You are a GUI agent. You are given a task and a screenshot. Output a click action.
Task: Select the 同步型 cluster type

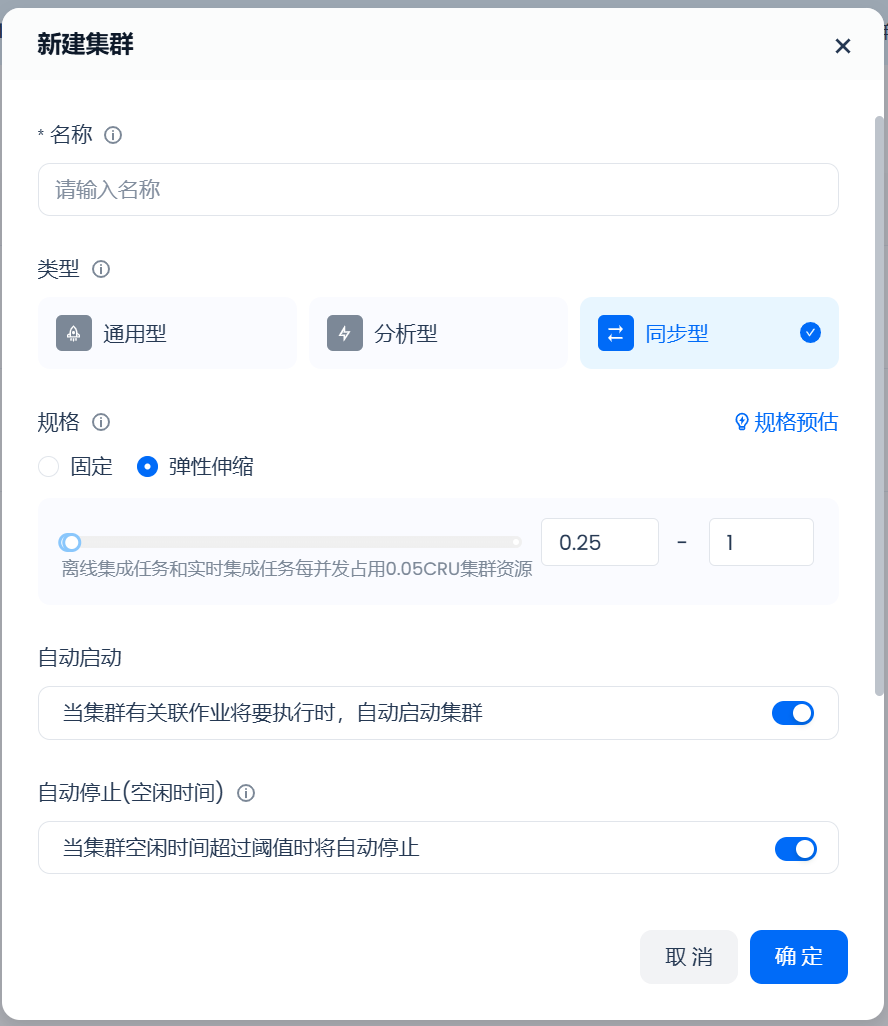click(709, 333)
